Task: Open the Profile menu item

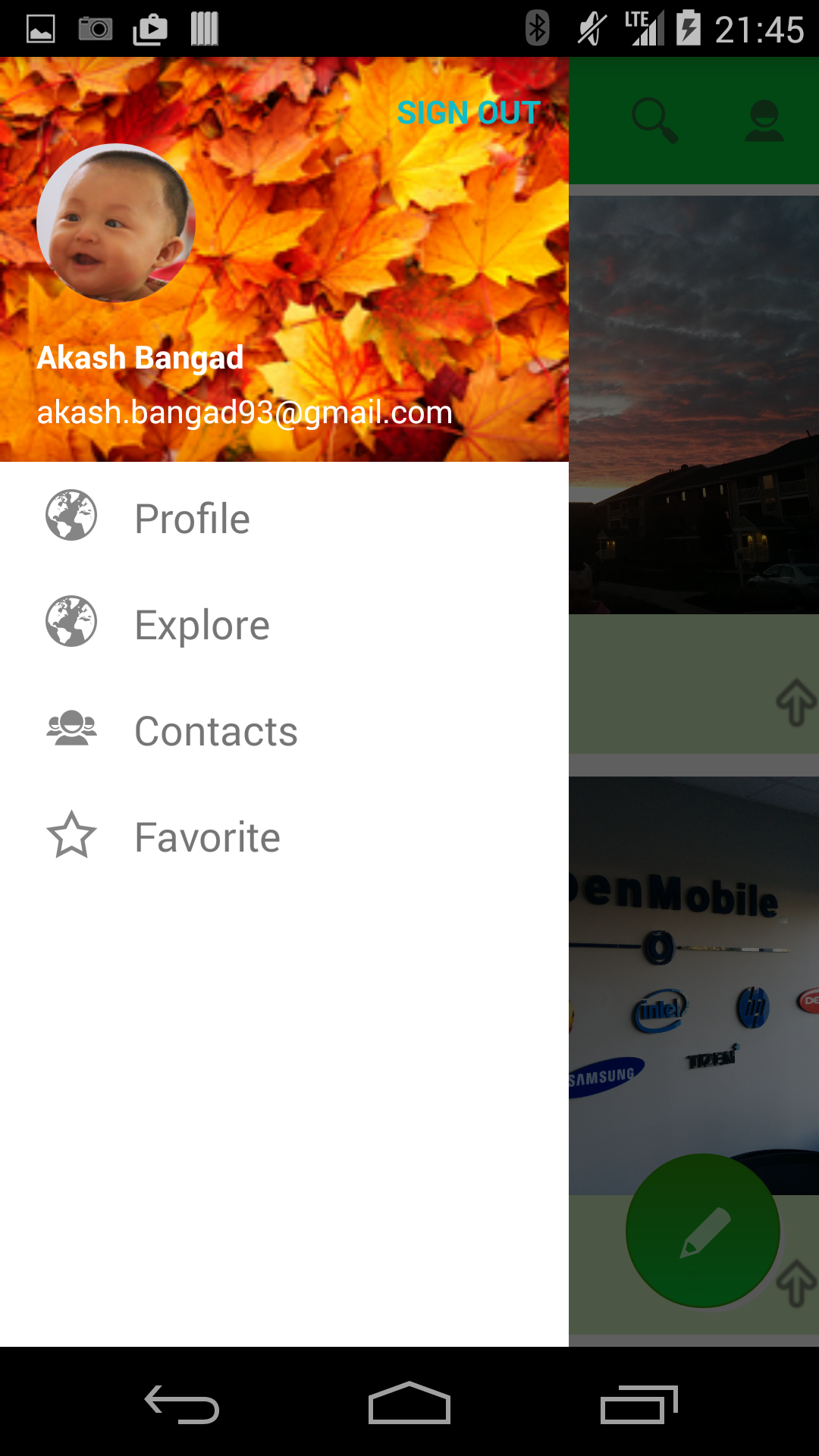Action: pyautogui.click(x=192, y=519)
